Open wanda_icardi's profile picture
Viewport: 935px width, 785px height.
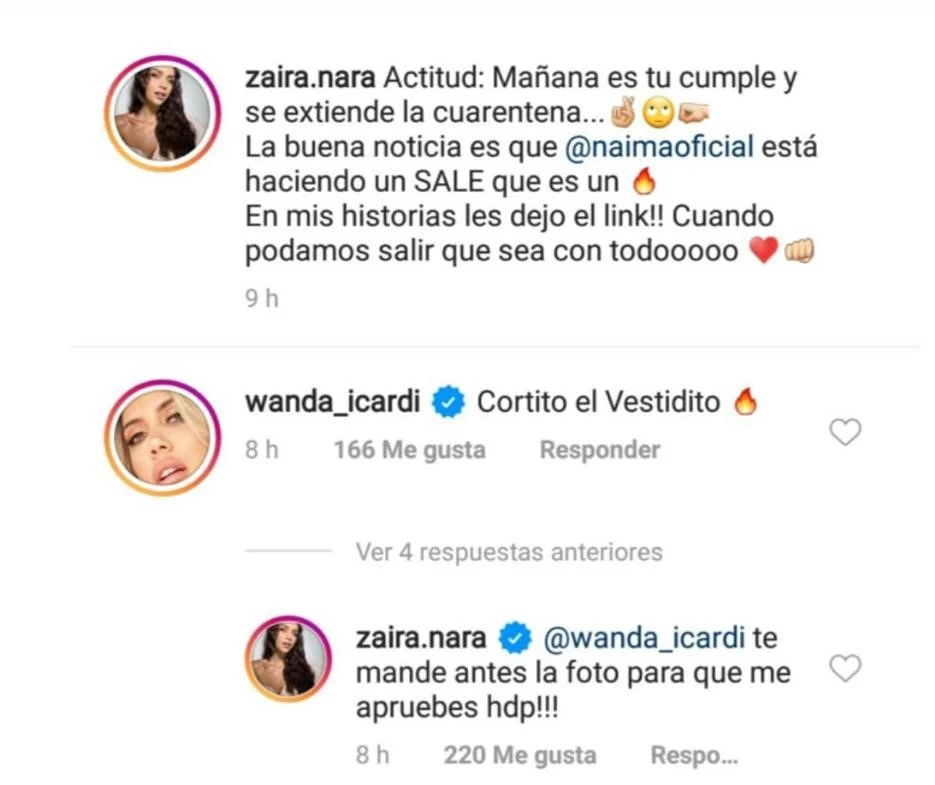point(161,438)
